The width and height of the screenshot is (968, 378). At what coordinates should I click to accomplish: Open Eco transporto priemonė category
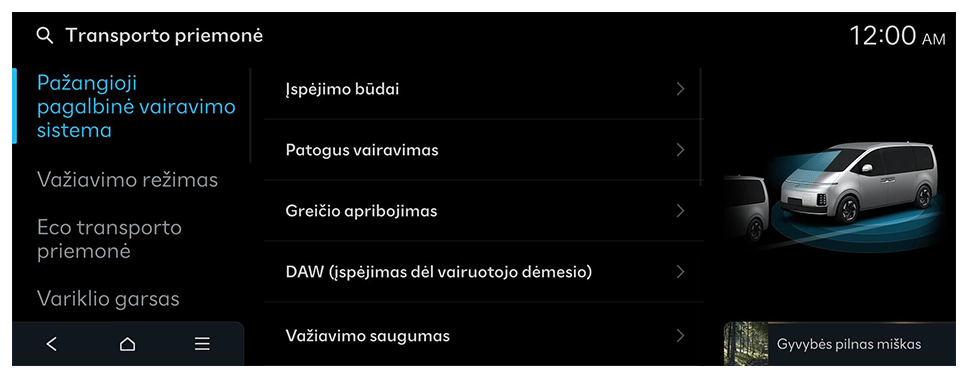(x=109, y=240)
